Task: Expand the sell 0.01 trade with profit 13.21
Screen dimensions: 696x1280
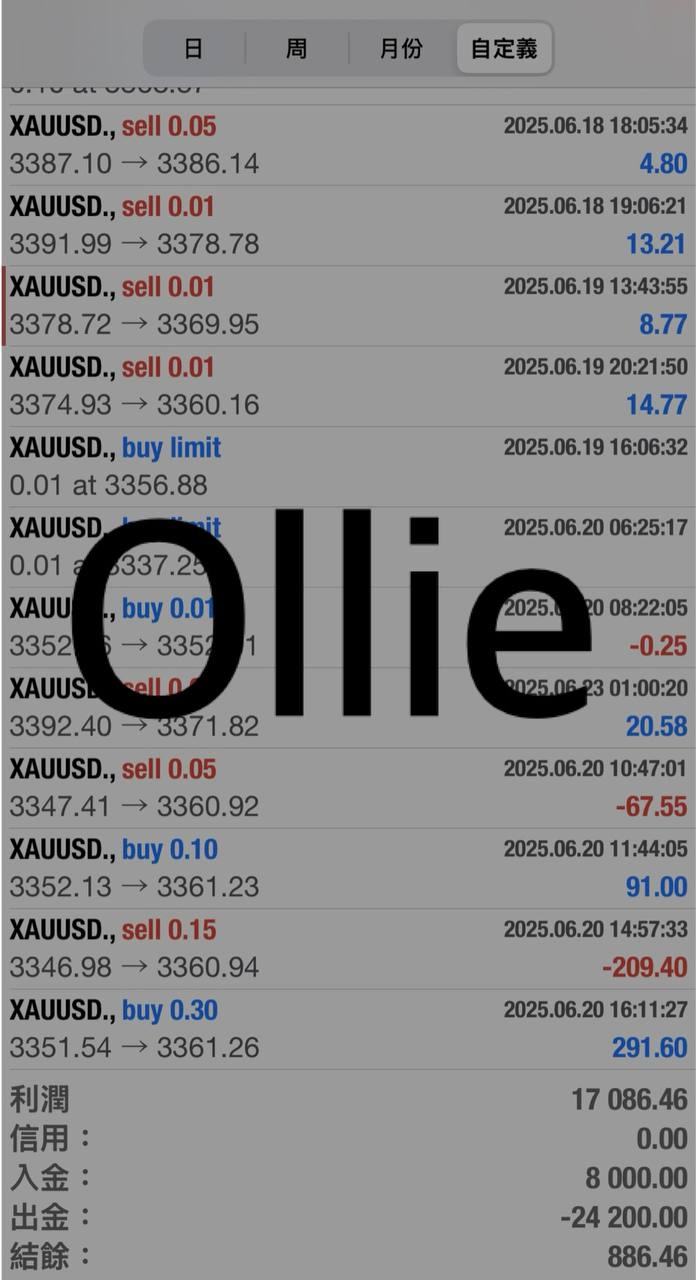Action: [x=348, y=225]
